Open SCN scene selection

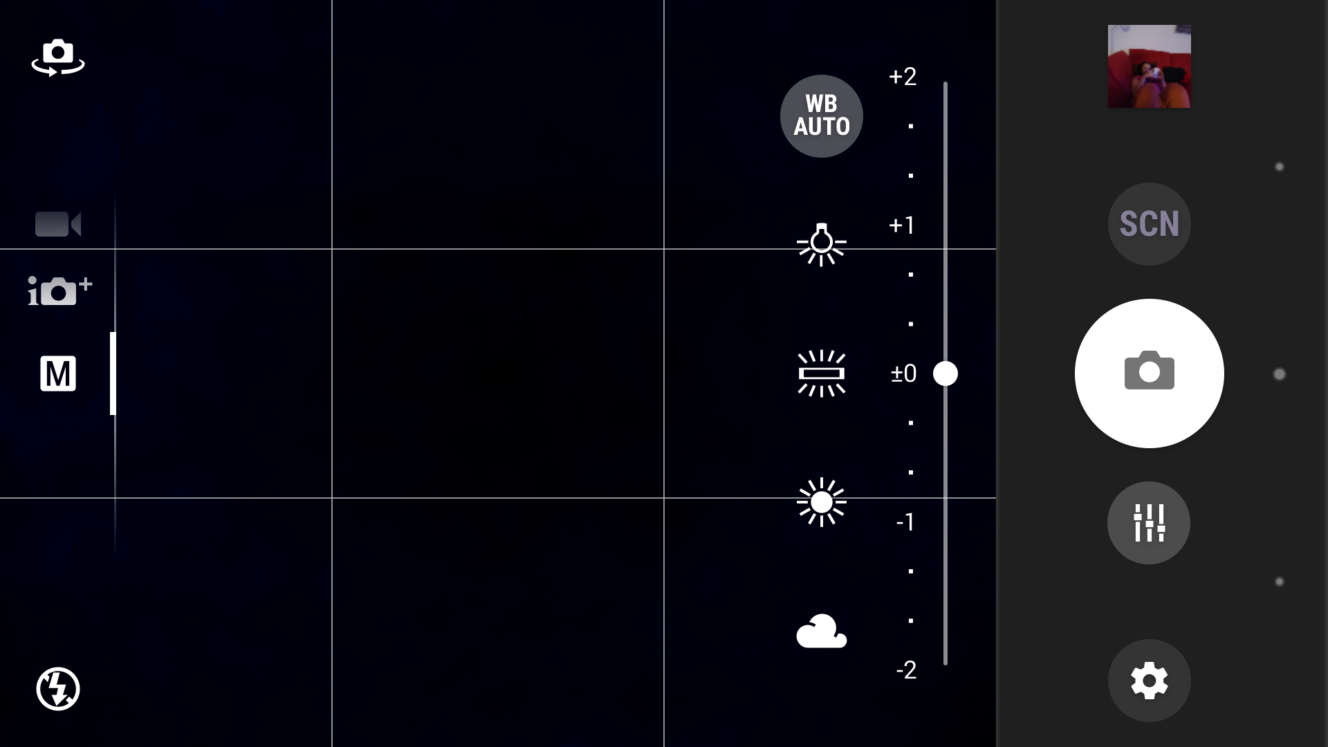point(1149,224)
